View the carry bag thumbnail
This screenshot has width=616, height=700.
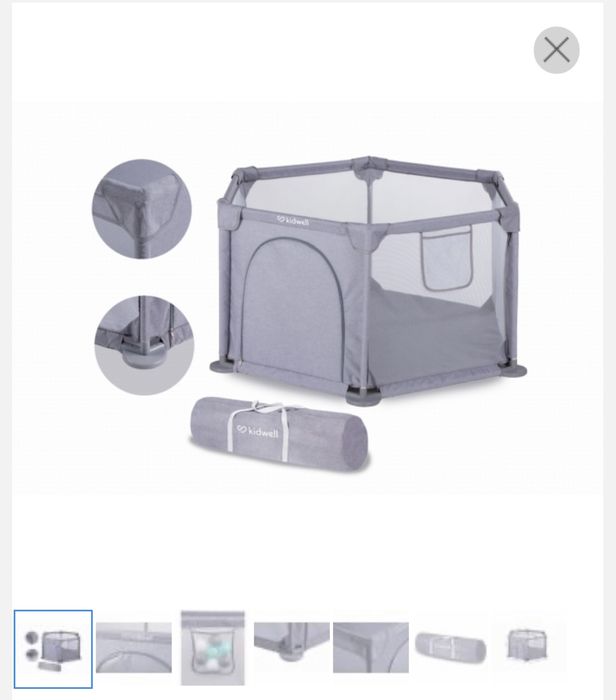click(x=449, y=648)
